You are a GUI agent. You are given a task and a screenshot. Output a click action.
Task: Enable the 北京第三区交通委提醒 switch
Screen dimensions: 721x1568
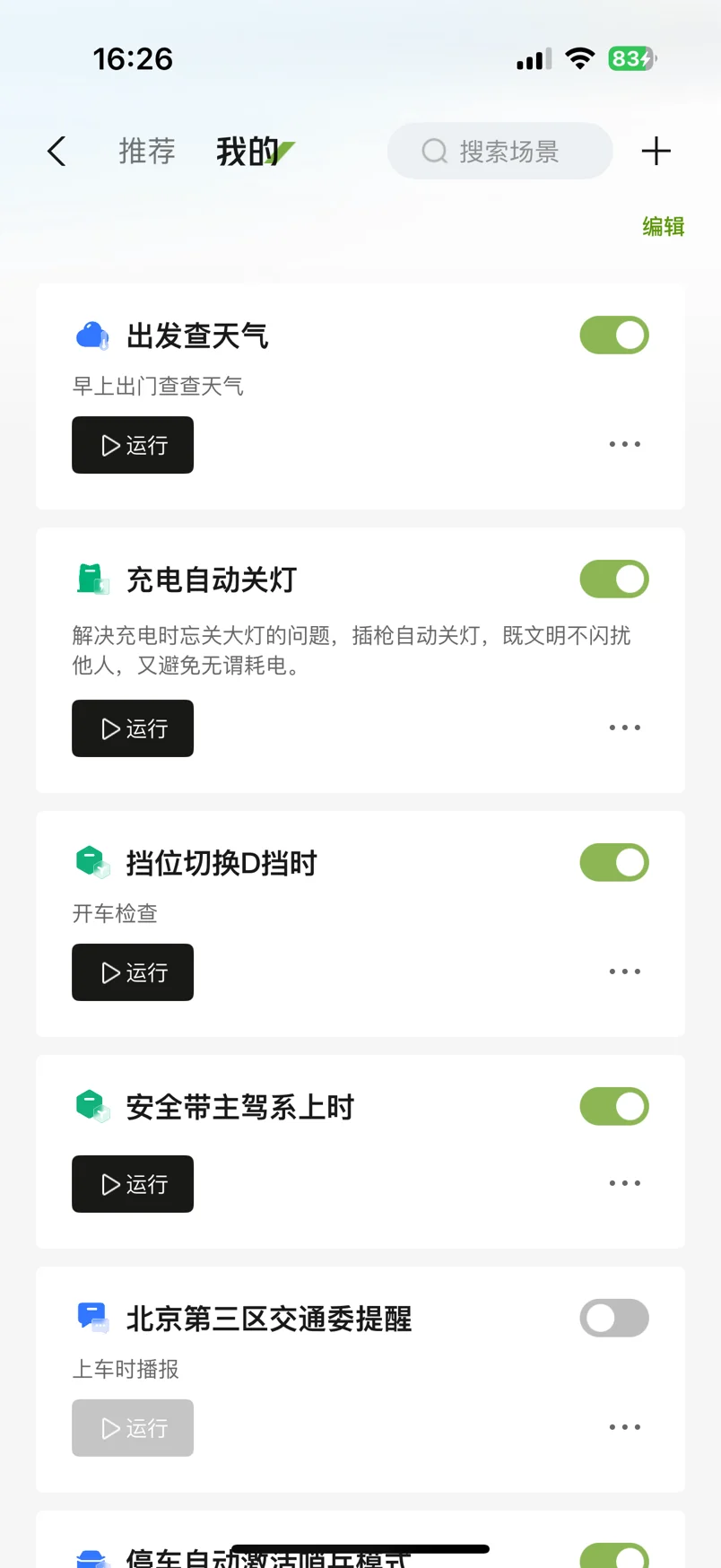point(614,1319)
